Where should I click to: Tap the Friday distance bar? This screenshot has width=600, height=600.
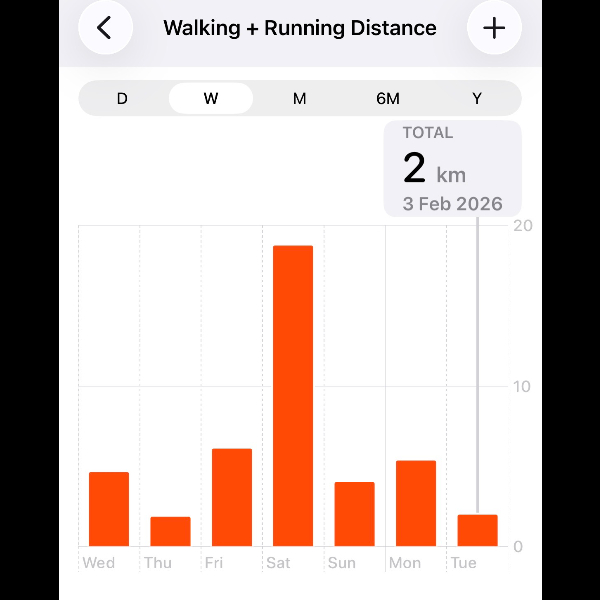232,497
